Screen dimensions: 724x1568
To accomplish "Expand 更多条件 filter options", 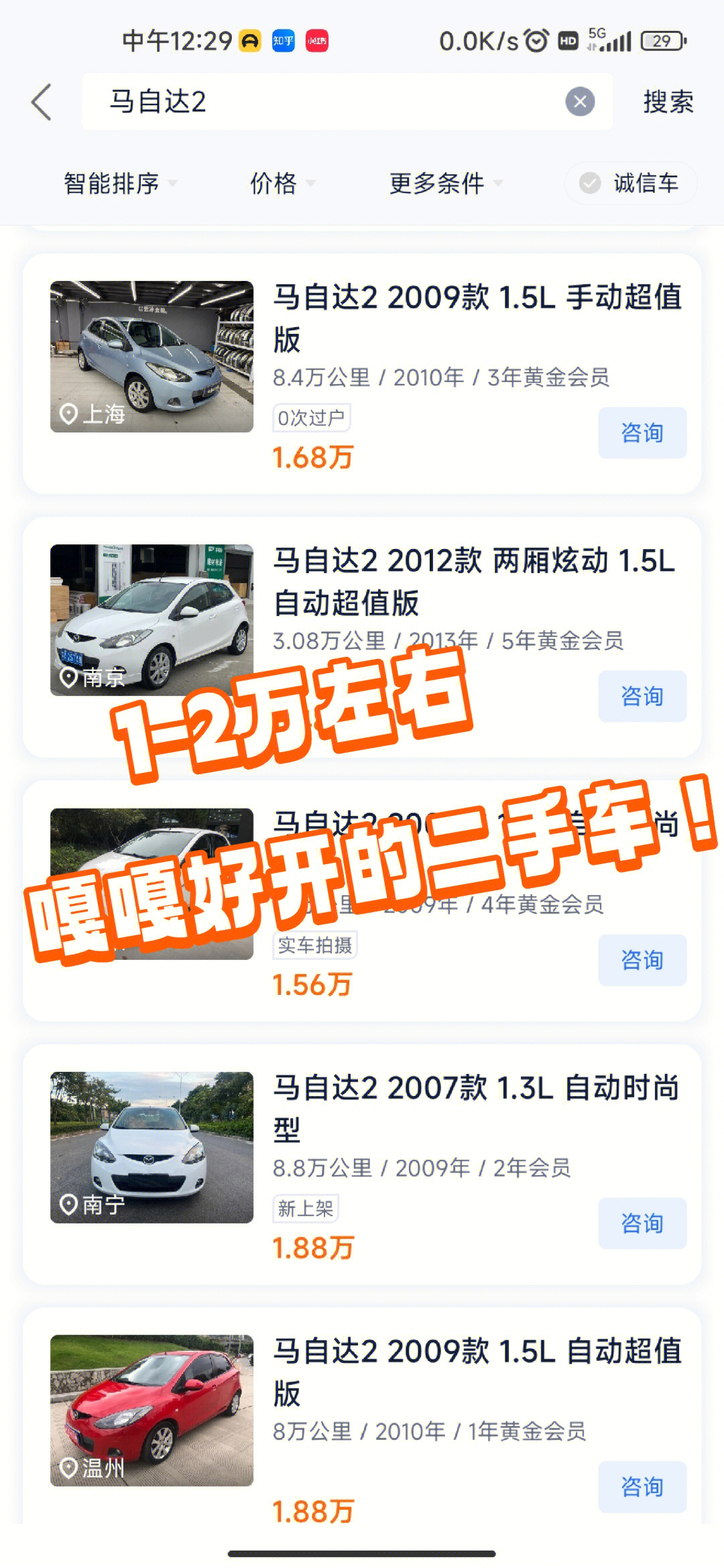I will point(445,183).
